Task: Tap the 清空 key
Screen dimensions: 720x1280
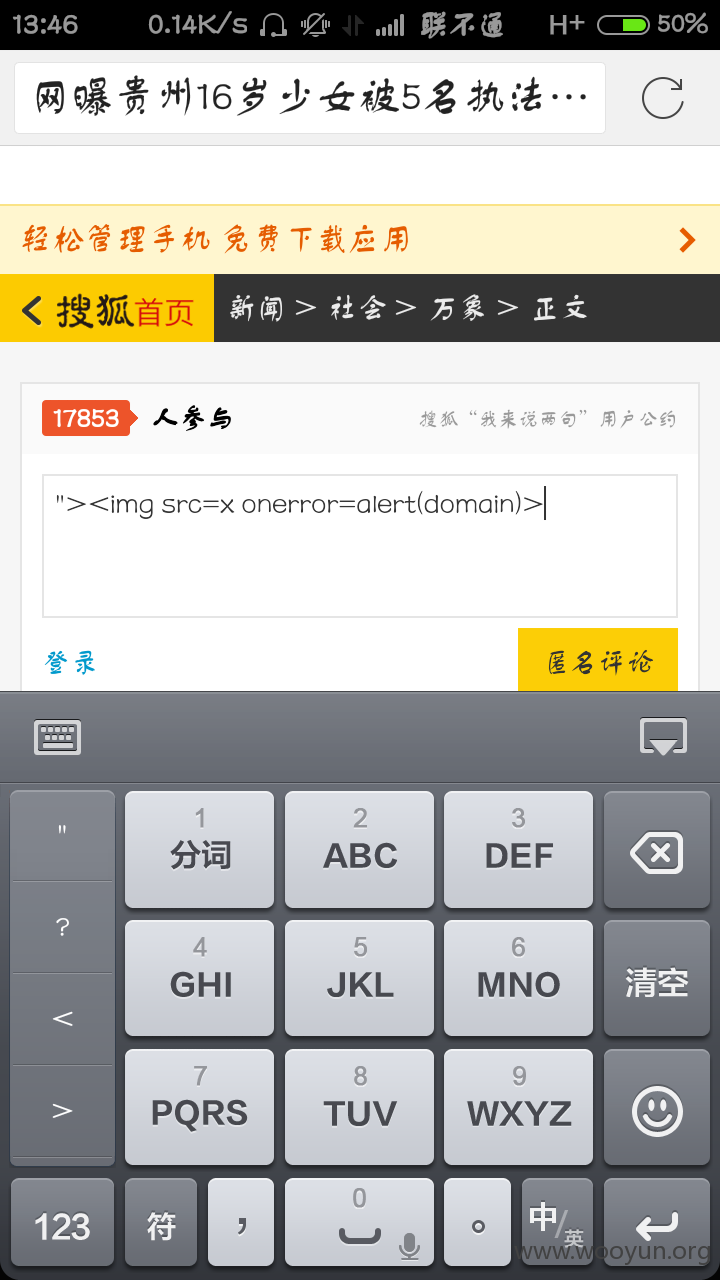Action: [x=657, y=983]
